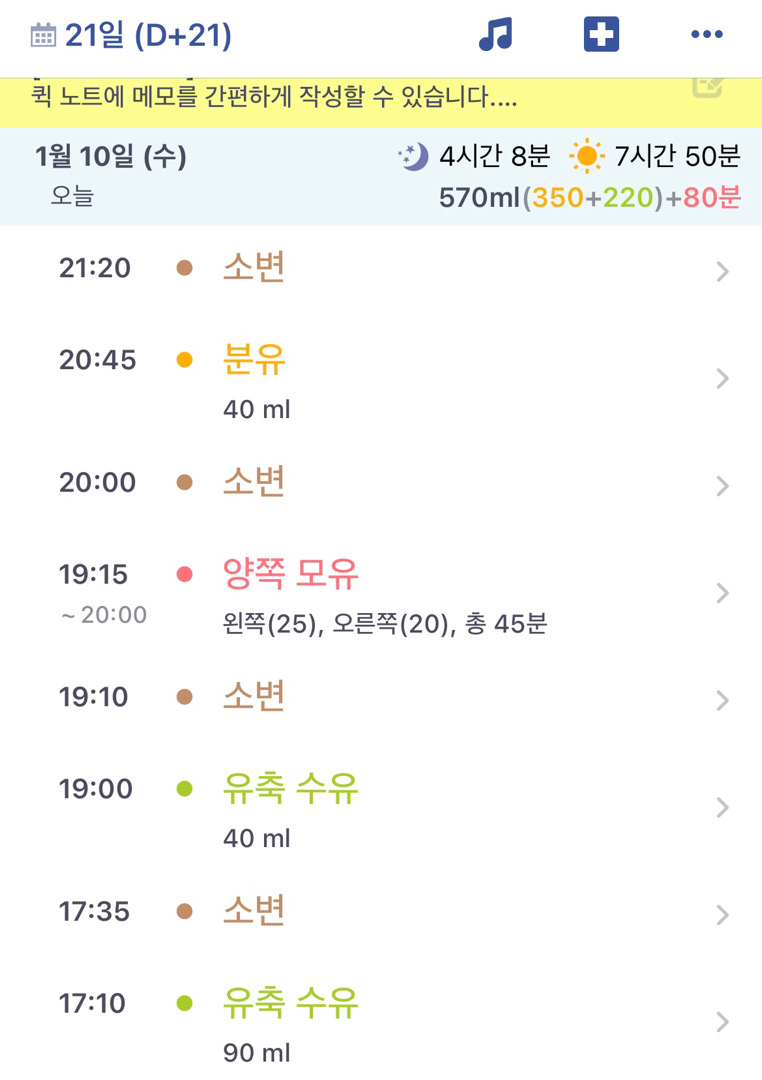
Task: Open the music note icon
Action: pyautogui.click(x=495, y=35)
